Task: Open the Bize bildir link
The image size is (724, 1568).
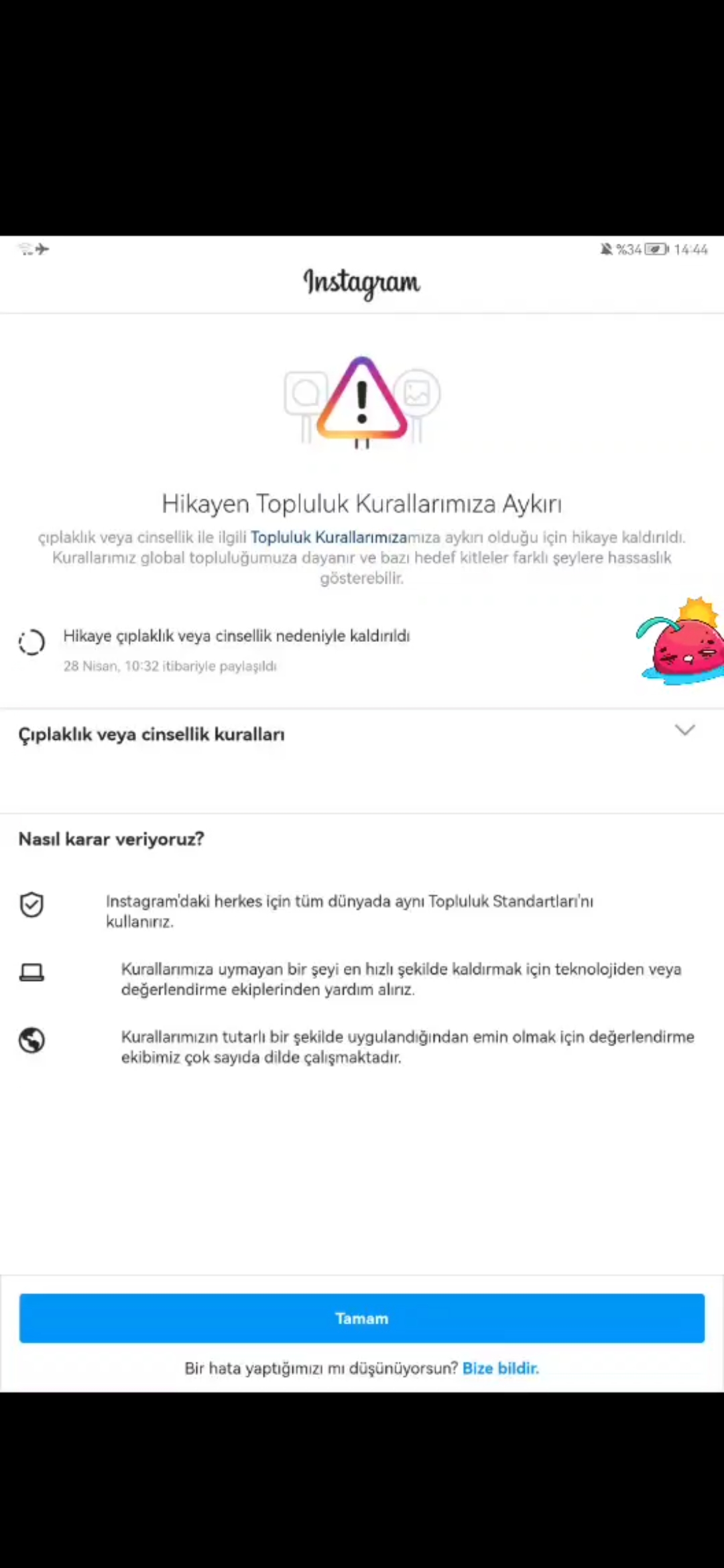Action: pyautogui.click(x=501, y=1368)
